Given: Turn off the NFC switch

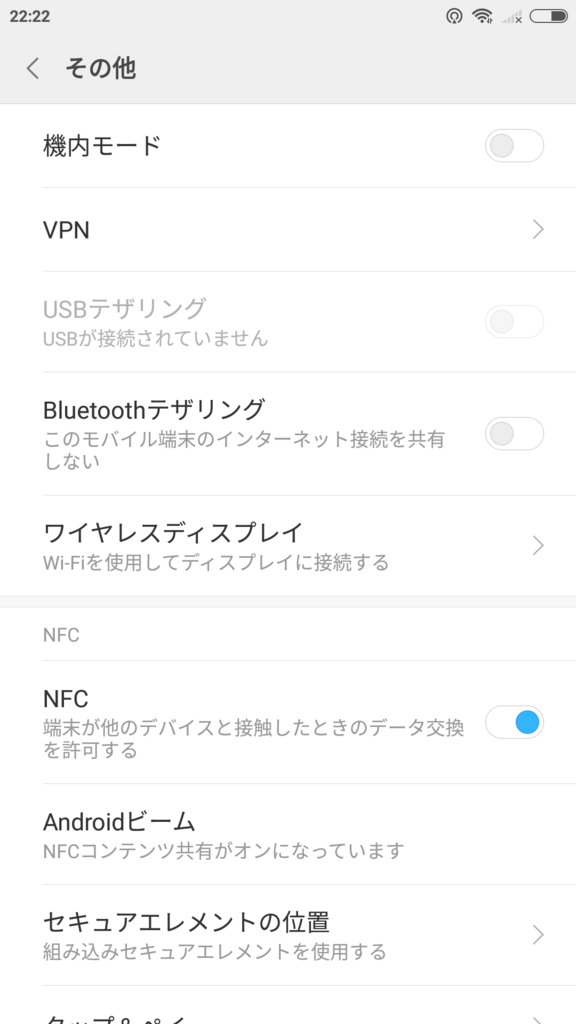Looking at the screenshot, I should click(x=514, y=722).
